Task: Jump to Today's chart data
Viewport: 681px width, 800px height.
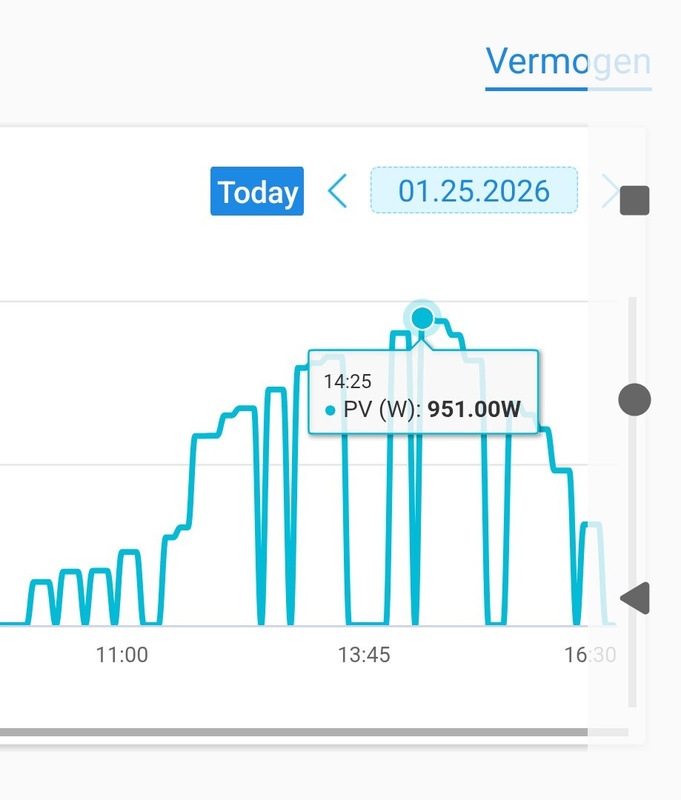Action: [x=257, y=191]
